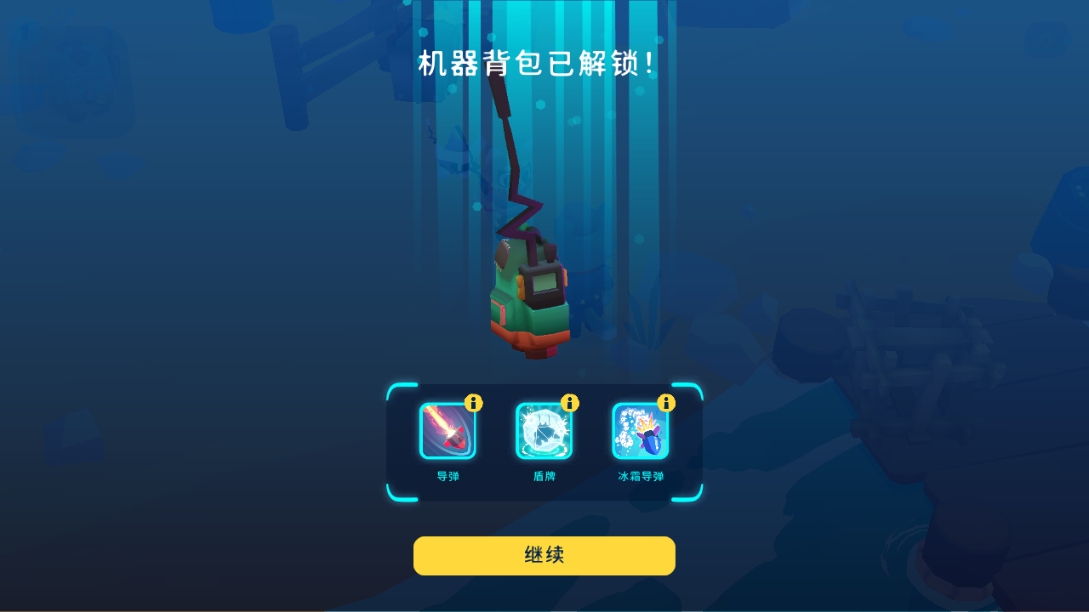Open the 盾牌 skill tile
1089x612 pixels.
543,432
